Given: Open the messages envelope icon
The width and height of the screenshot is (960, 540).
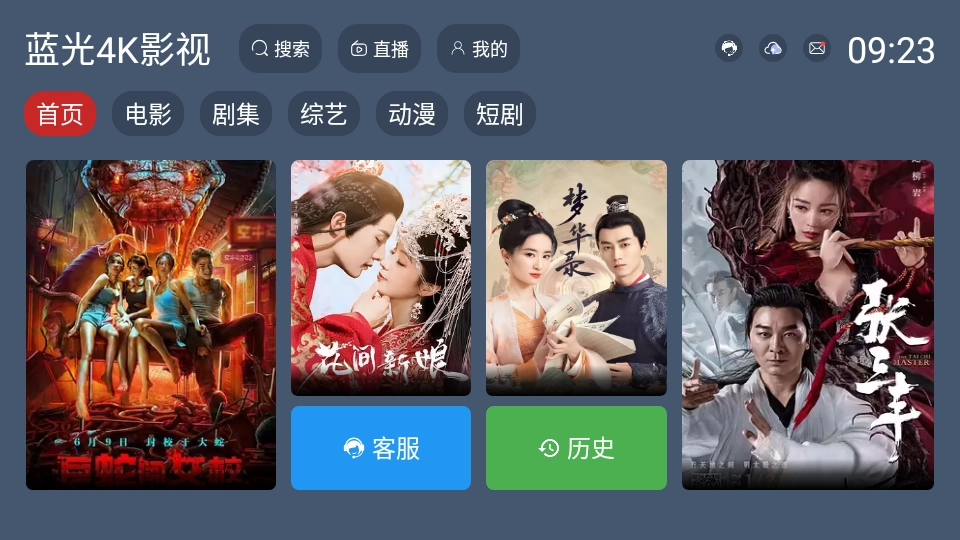Looking at the screenshot, I should tap(817, 48).
